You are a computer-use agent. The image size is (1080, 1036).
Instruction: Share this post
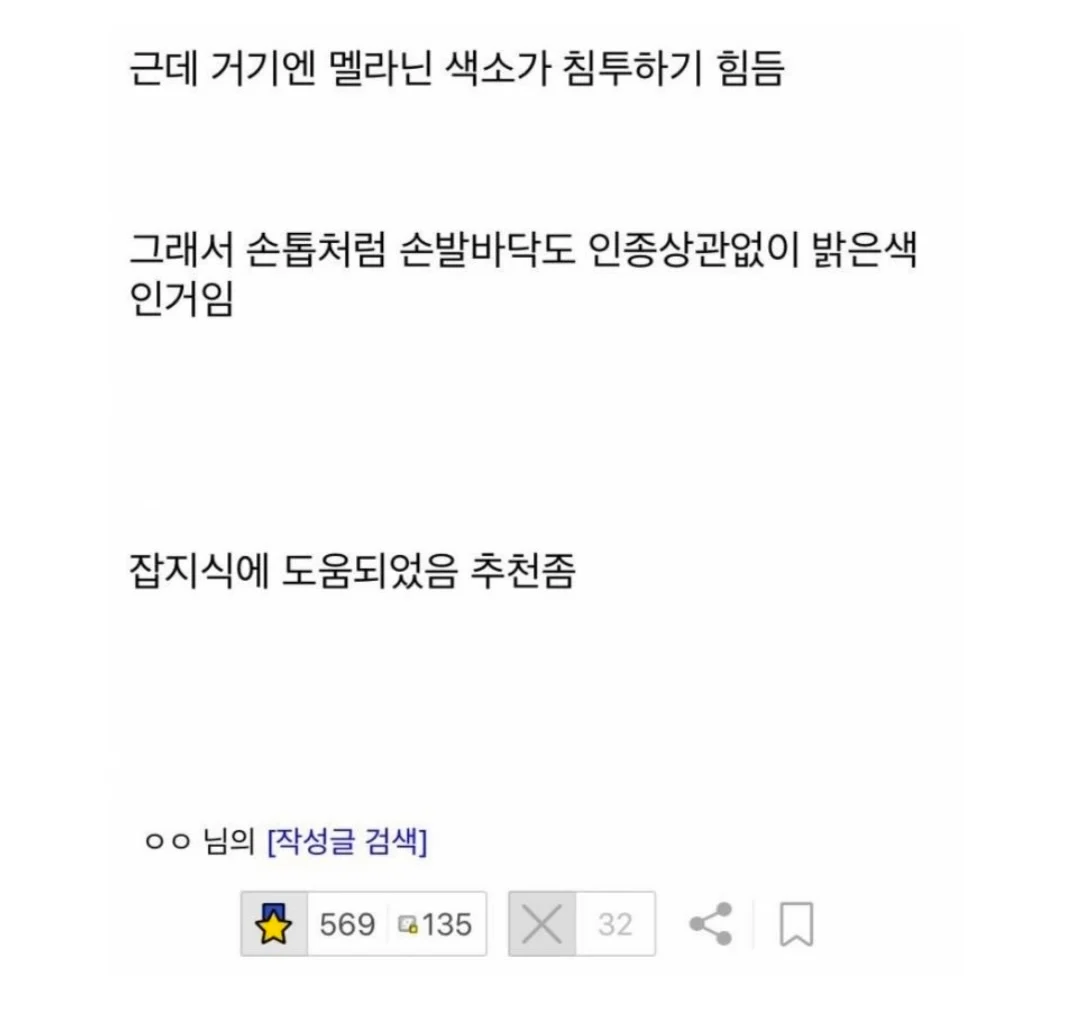pyautogui.click(x=711, y=924)
